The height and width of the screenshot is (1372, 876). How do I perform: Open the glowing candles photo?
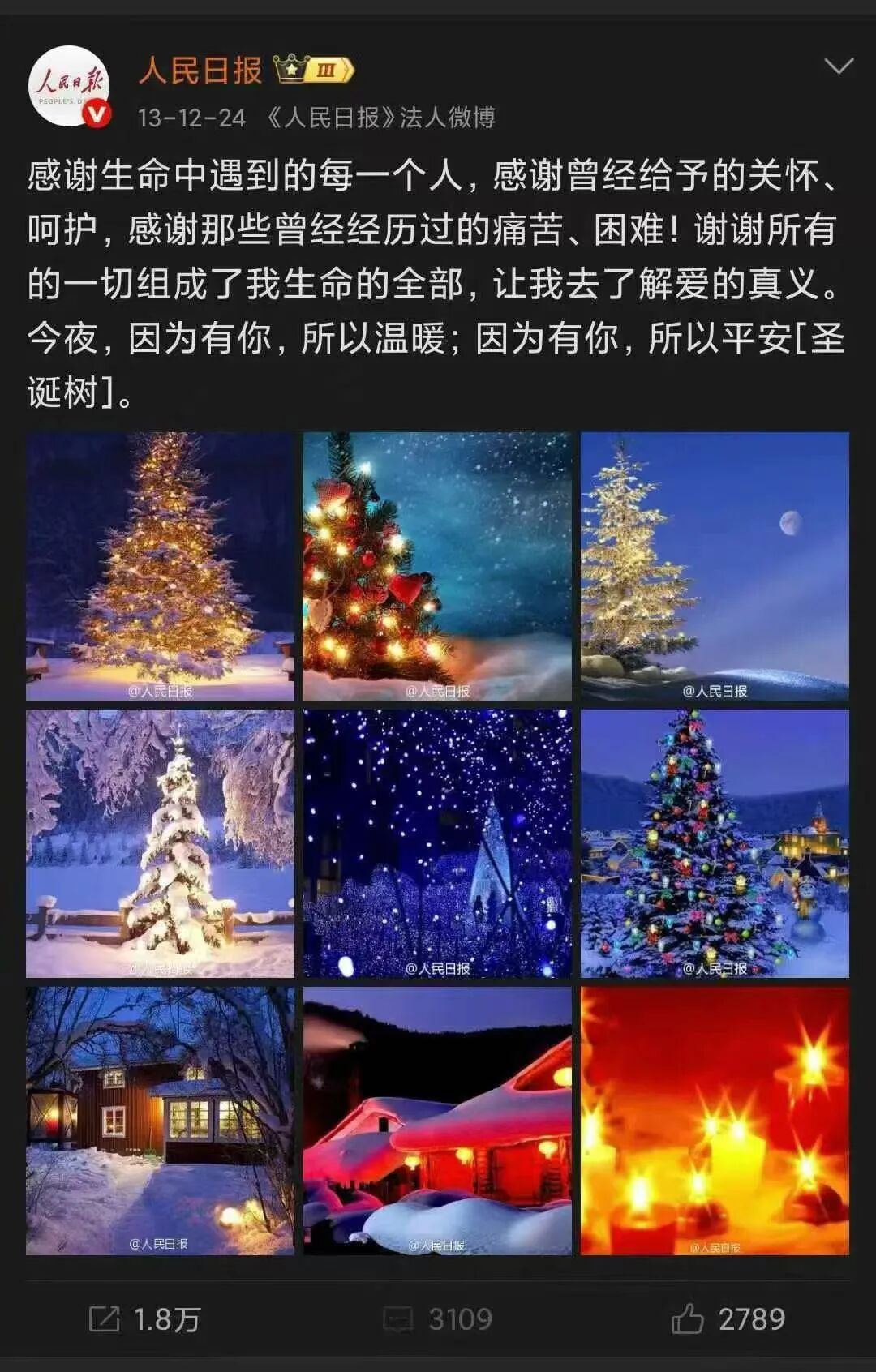coord(715,1121)
